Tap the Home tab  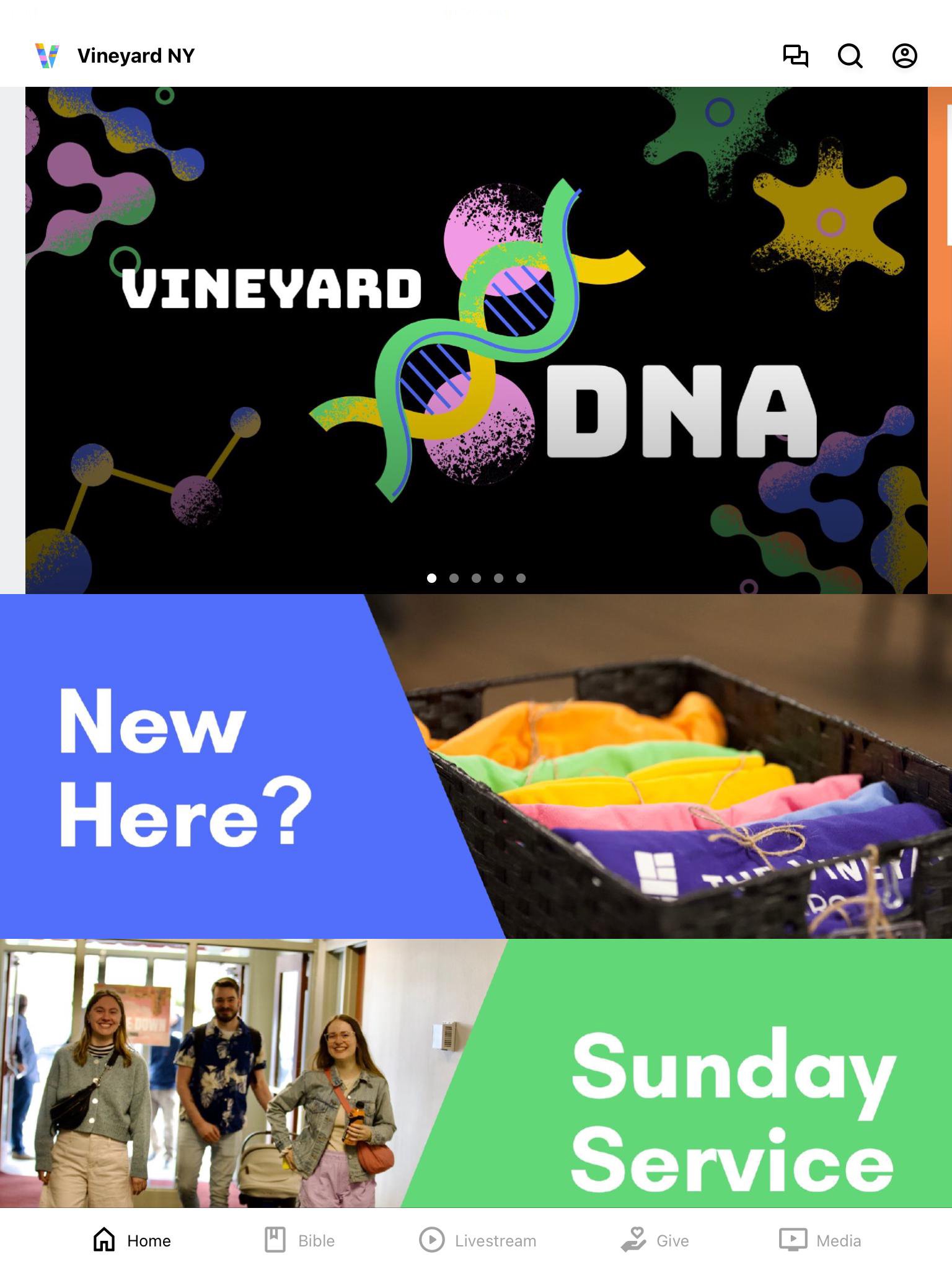tap(132, 1240)
